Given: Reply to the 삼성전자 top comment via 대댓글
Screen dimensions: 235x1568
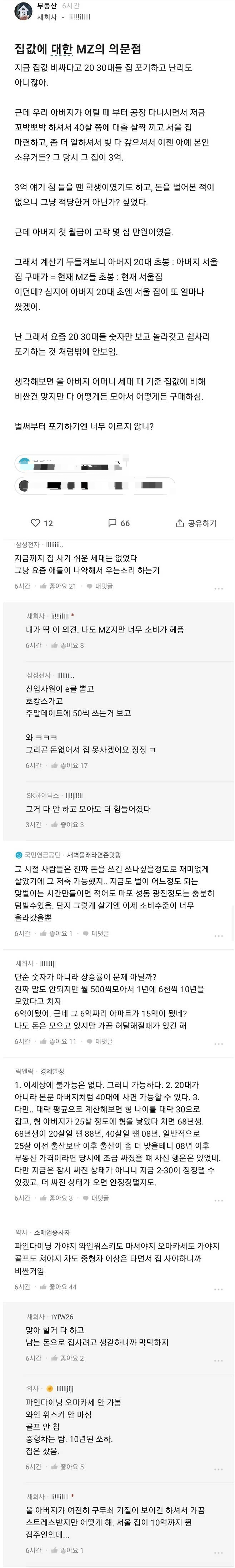Looking at the screenshot, I should click(99, 586).
